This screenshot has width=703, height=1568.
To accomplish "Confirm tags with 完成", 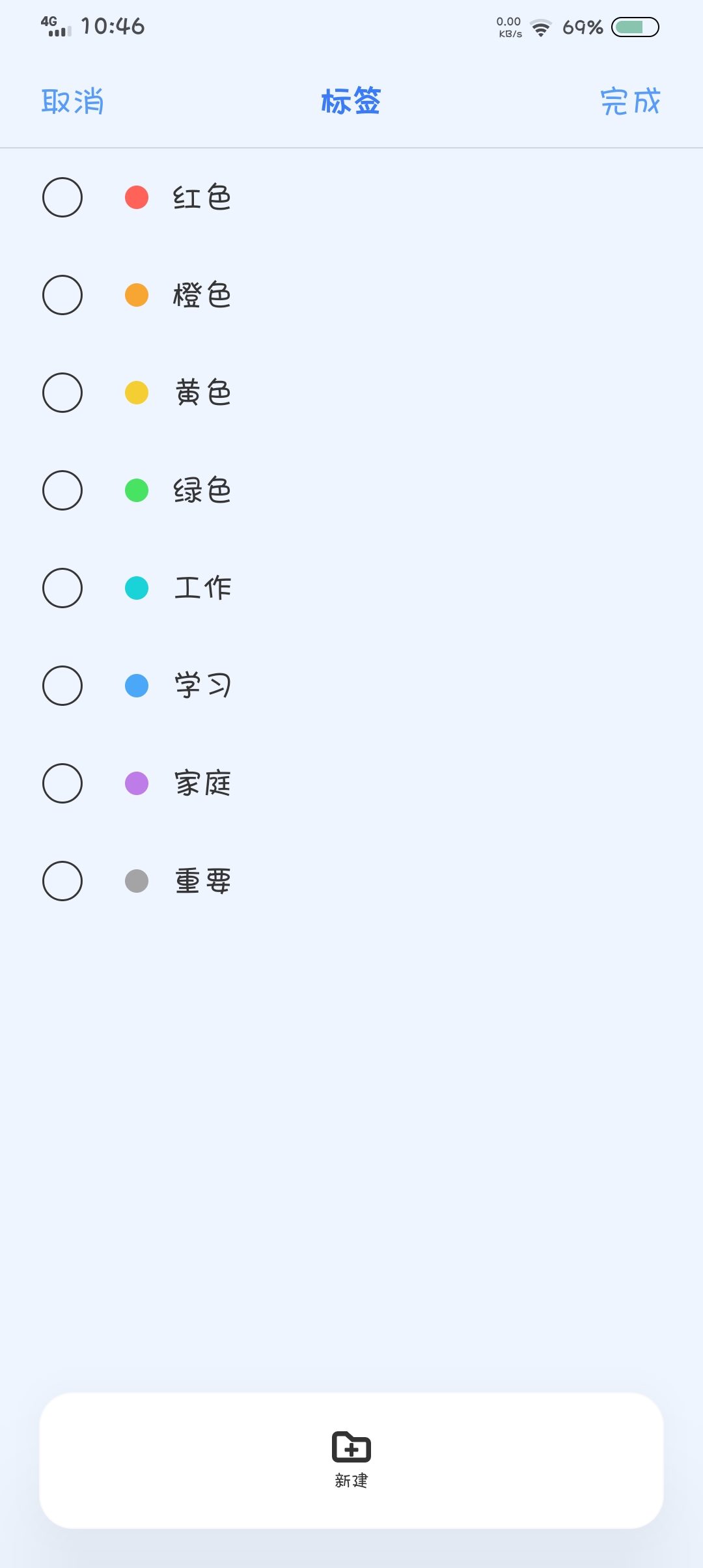I will (x=630, y=102).
